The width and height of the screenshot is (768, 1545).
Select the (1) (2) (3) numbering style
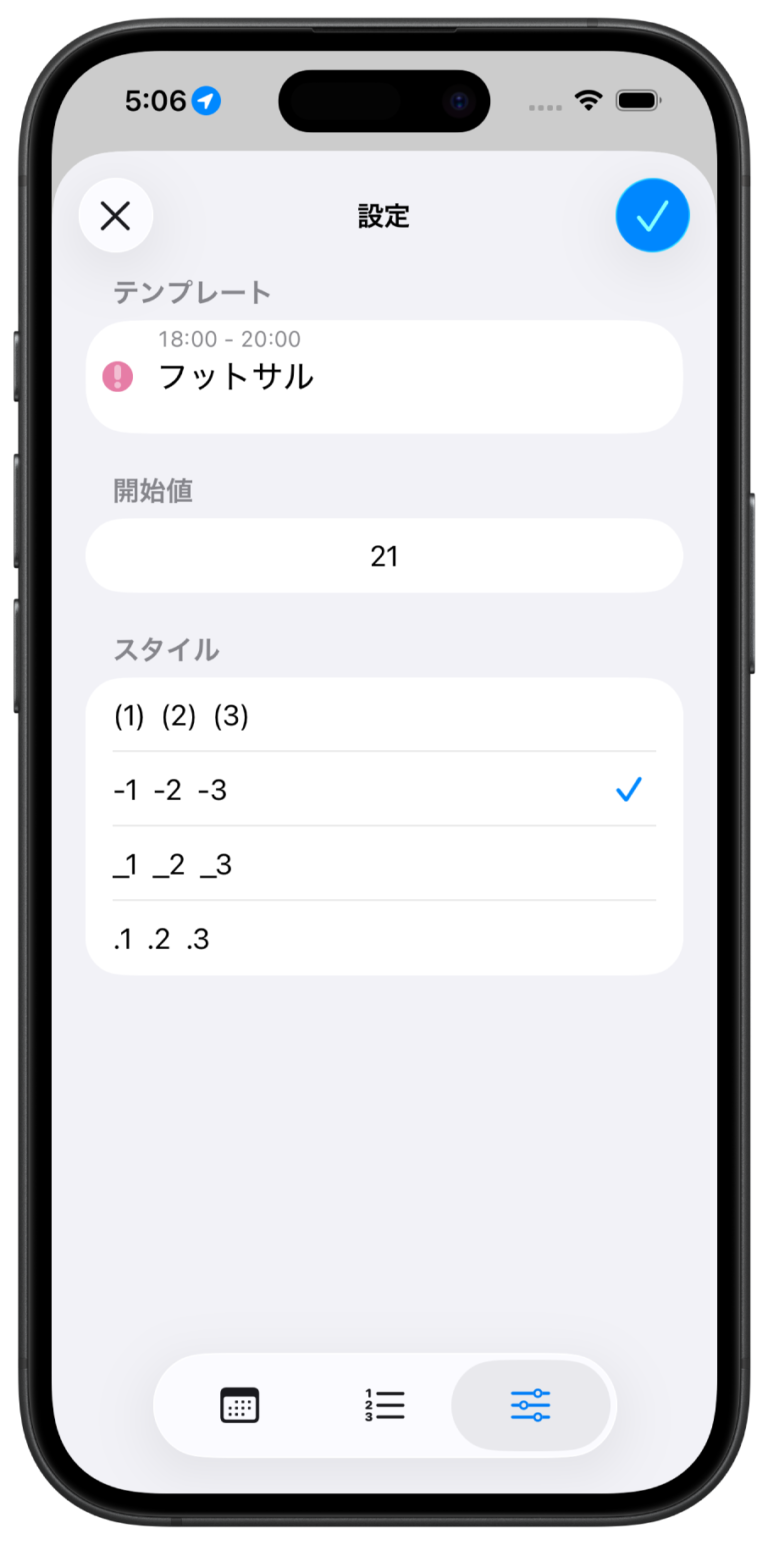[384, 716]
